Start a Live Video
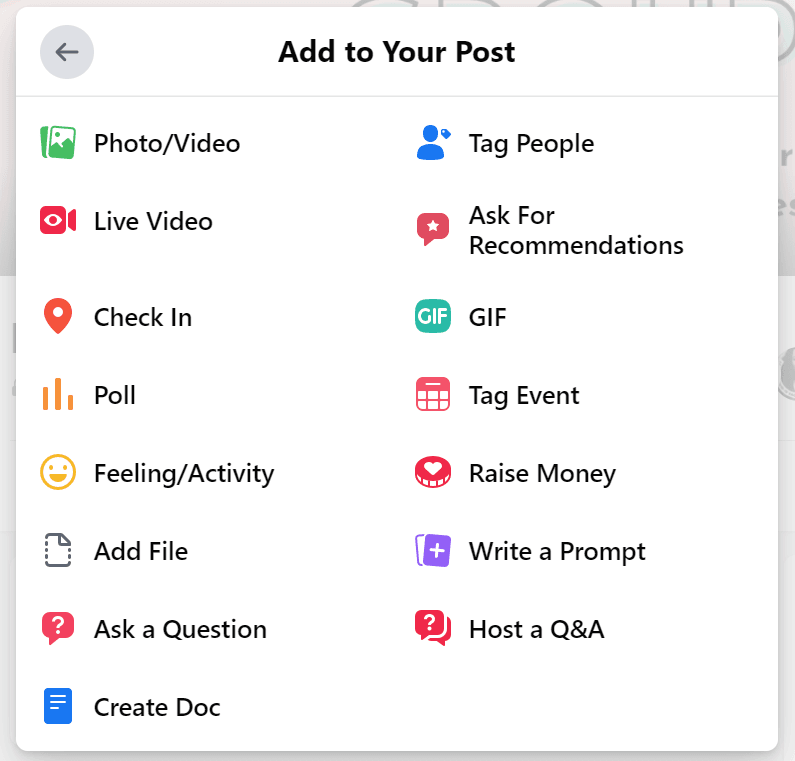 pos(152,221)
